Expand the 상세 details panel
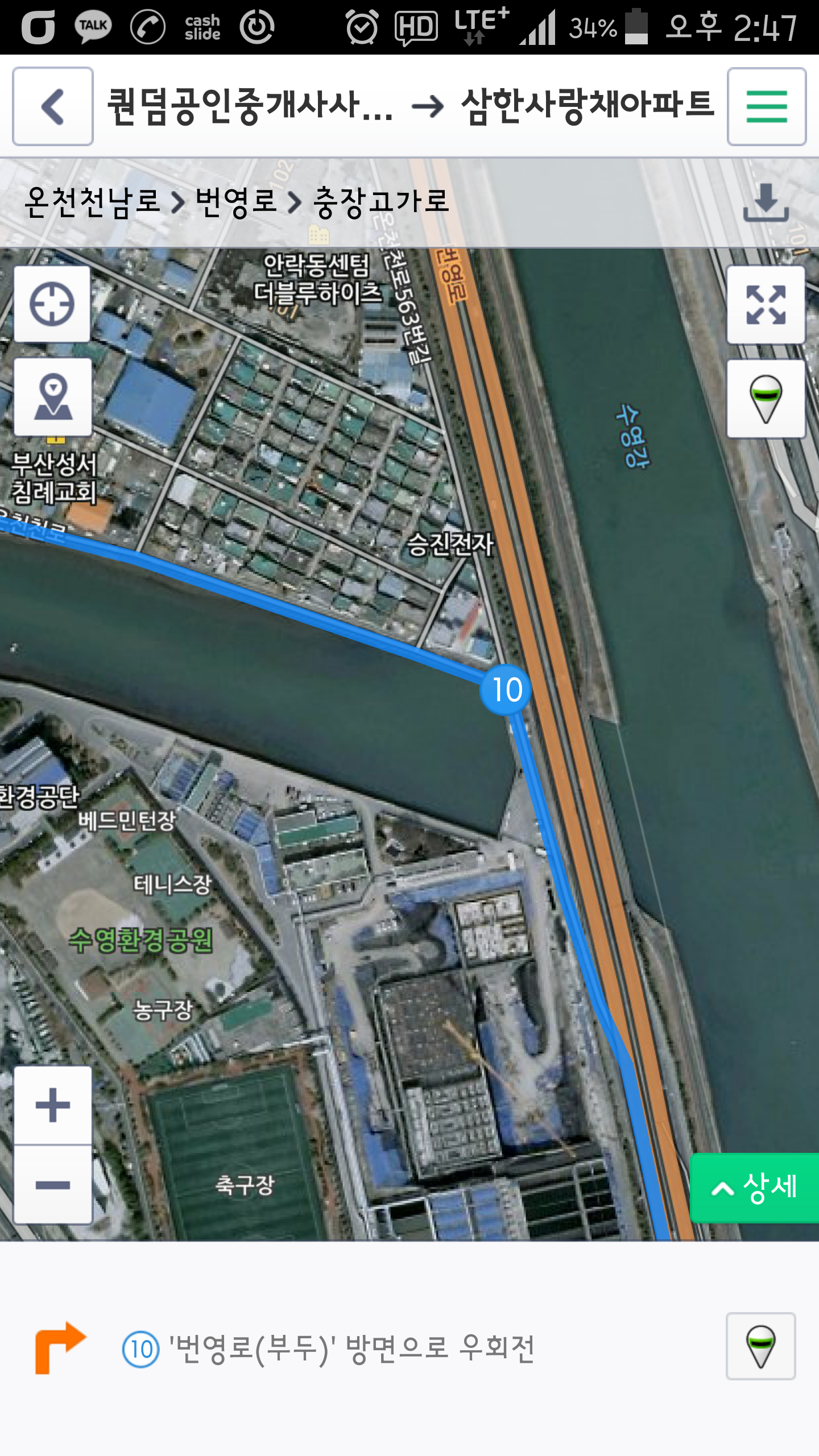Image resolution: width=819 pixels, height=1456 pixels. click(x=754, y=1188)
